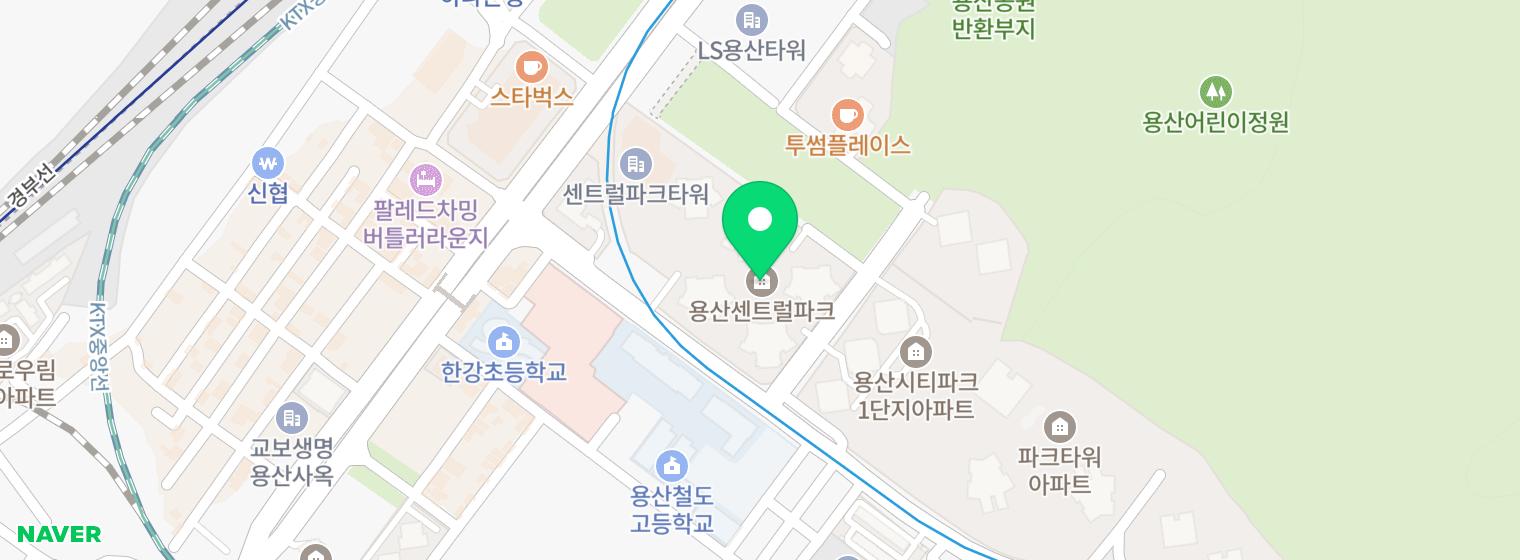Open the 용산센트럴파크 place marker
Image resolution: width=1520 pixels, height=560 pixels.
click(761, 283)
